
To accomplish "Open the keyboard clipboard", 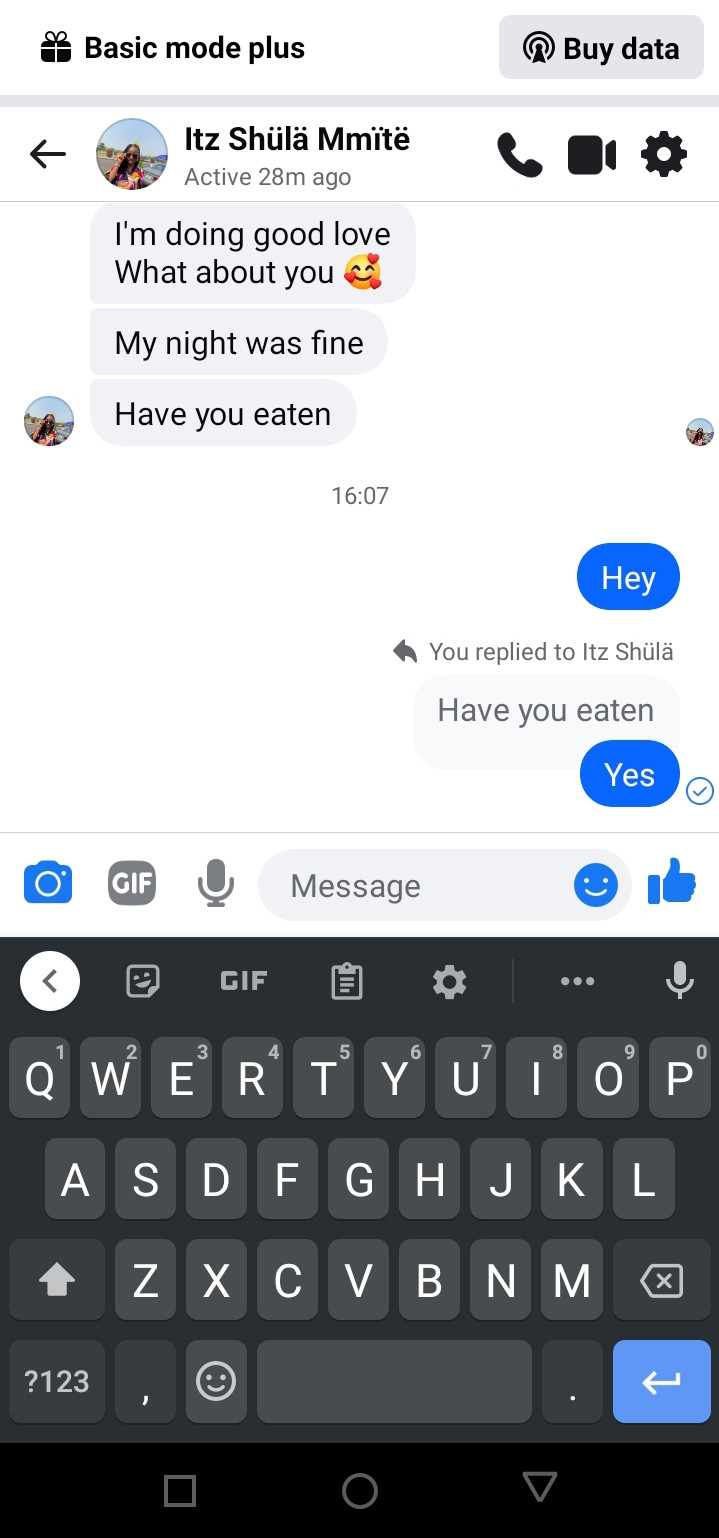I will coord(347,981).
